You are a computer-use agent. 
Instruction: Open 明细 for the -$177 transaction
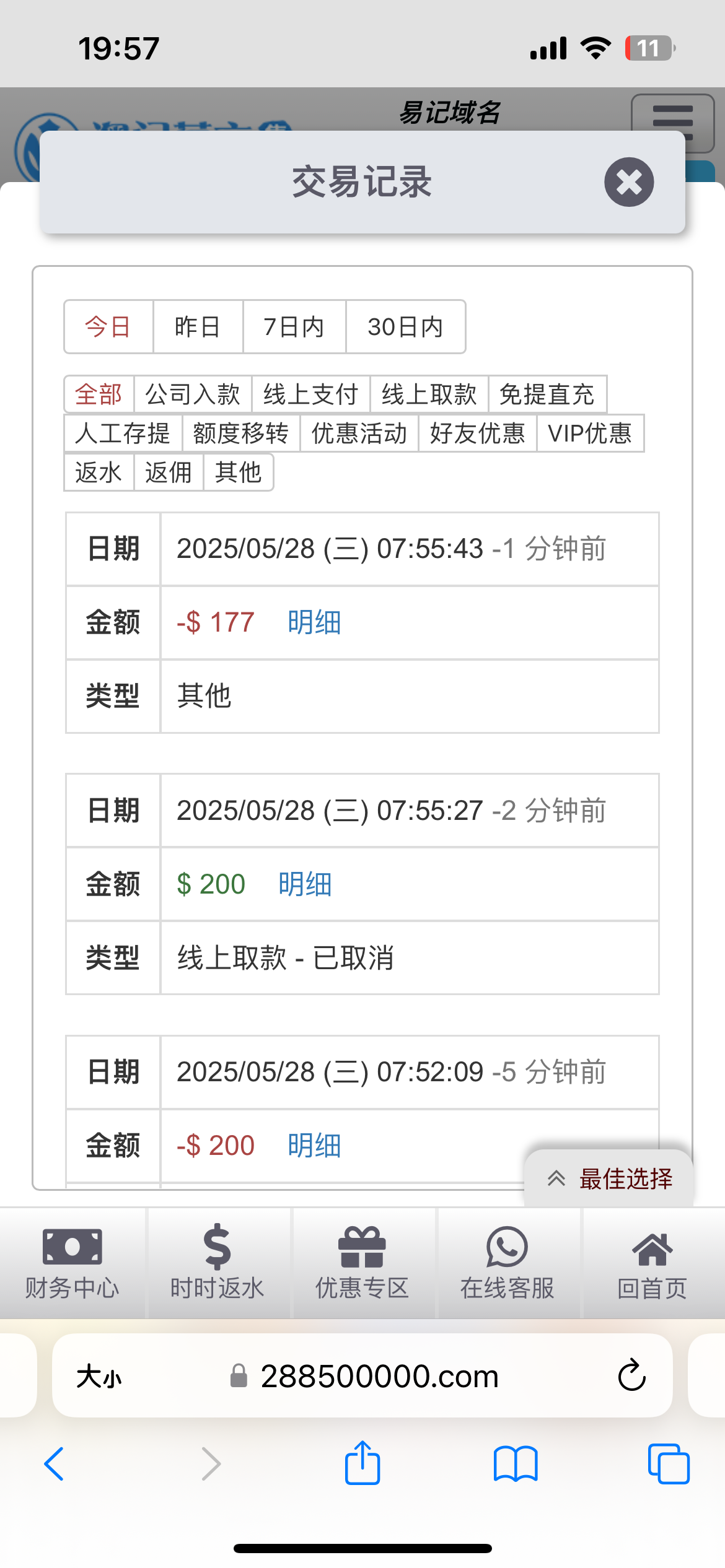pos(314,622)
